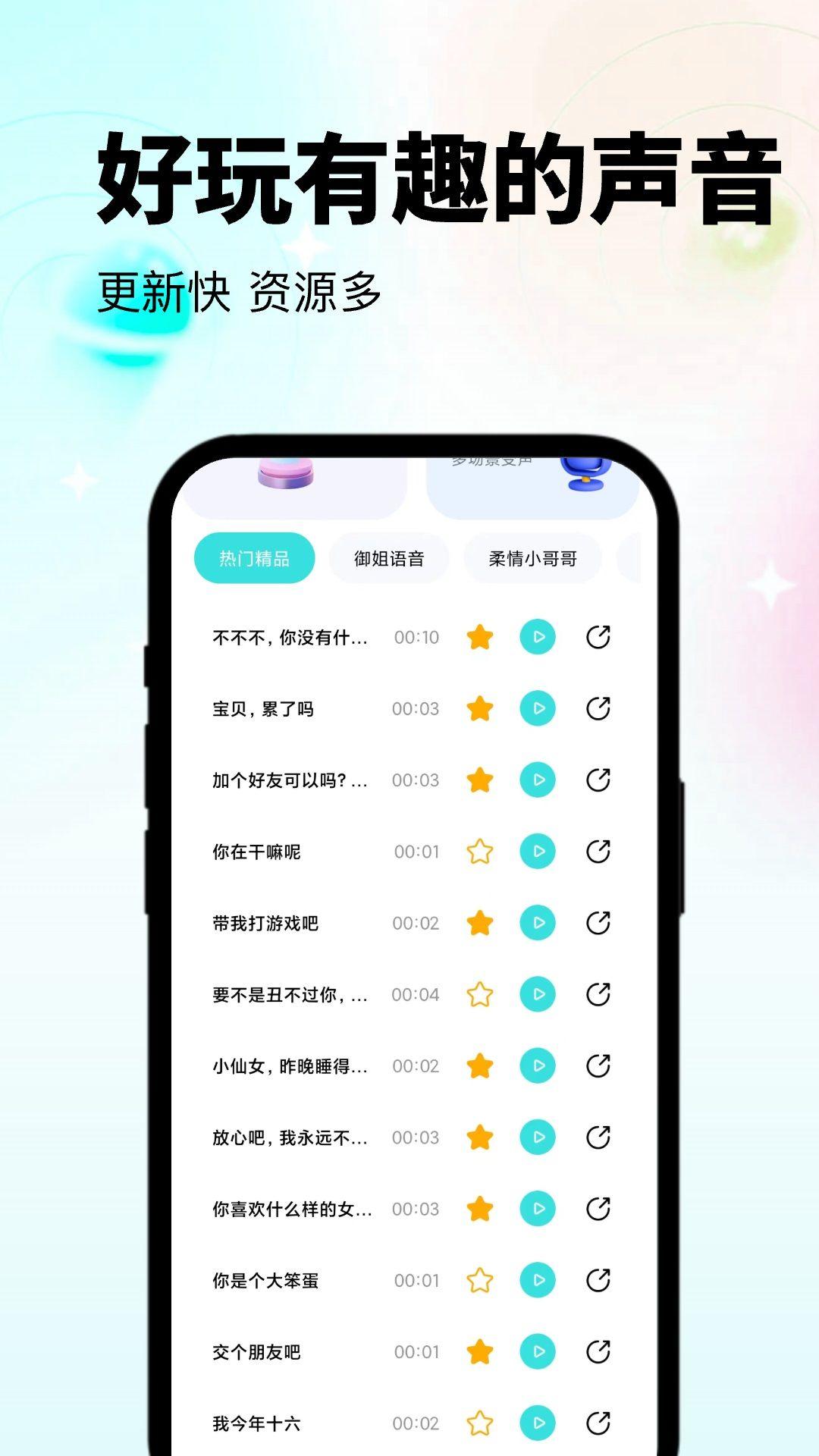This screenshot has height=1456, width=819.
Task: Play the "带我打游戏吧" voice clip
Action: (538, 921)
